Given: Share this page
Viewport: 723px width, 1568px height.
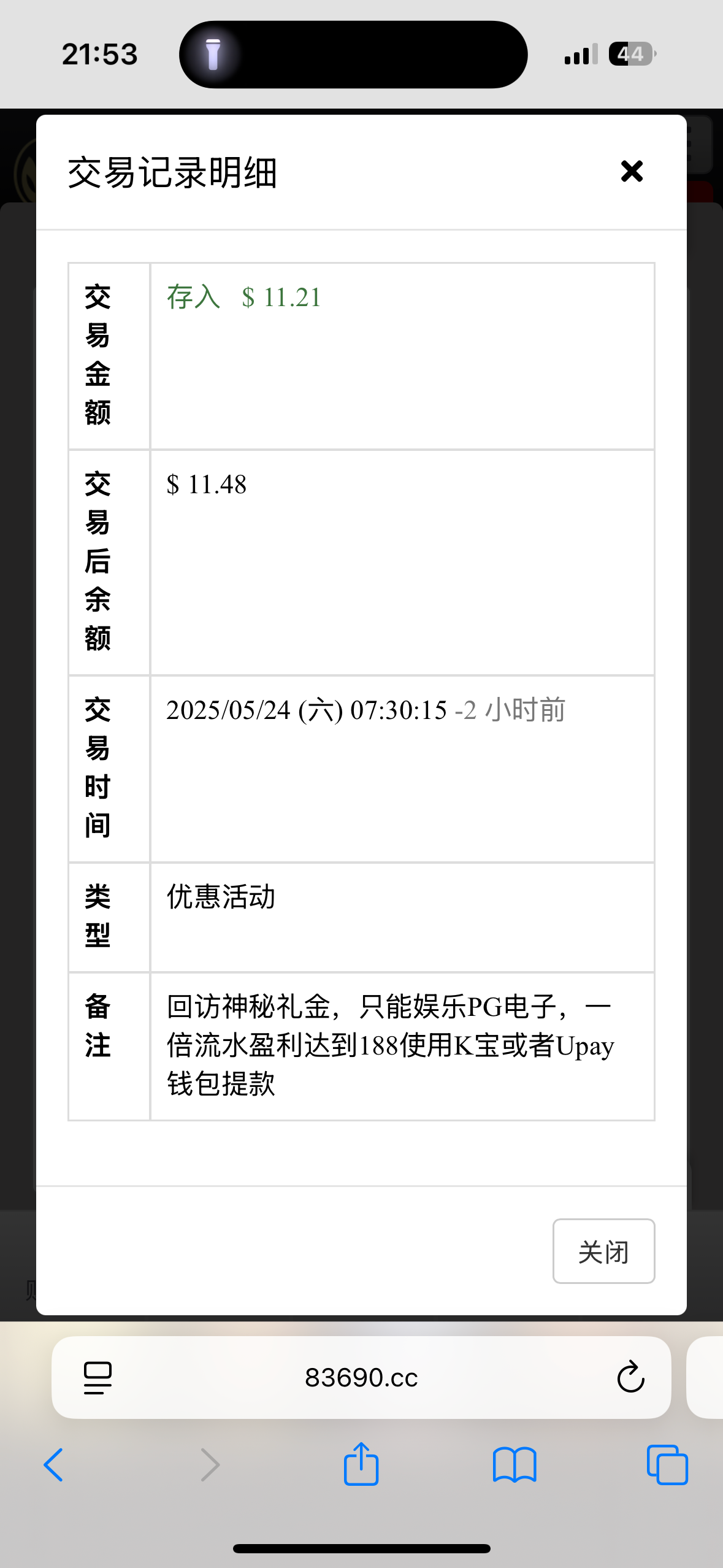Looking at the screenshot, I should [361, 1464].
